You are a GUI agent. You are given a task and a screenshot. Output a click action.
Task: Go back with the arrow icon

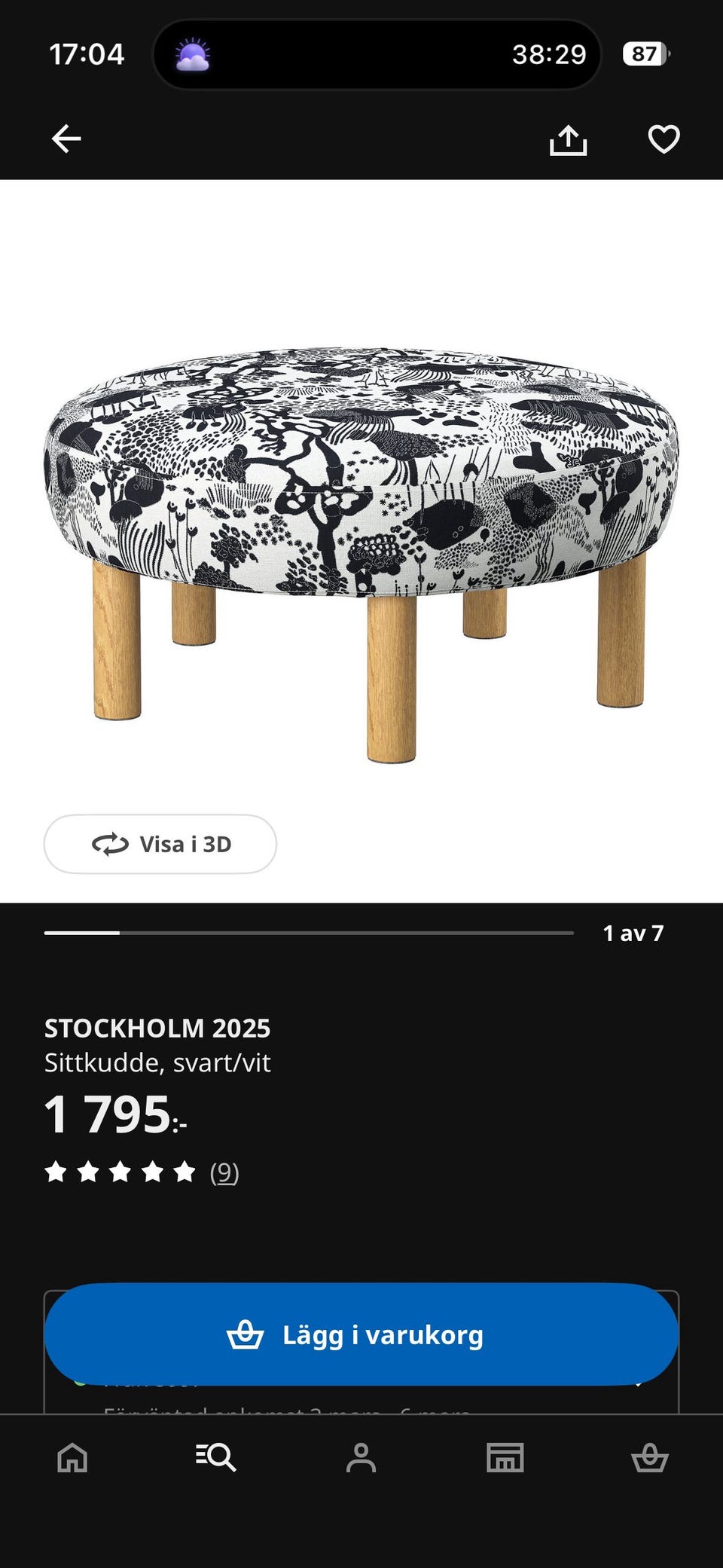tap(66, 139)
